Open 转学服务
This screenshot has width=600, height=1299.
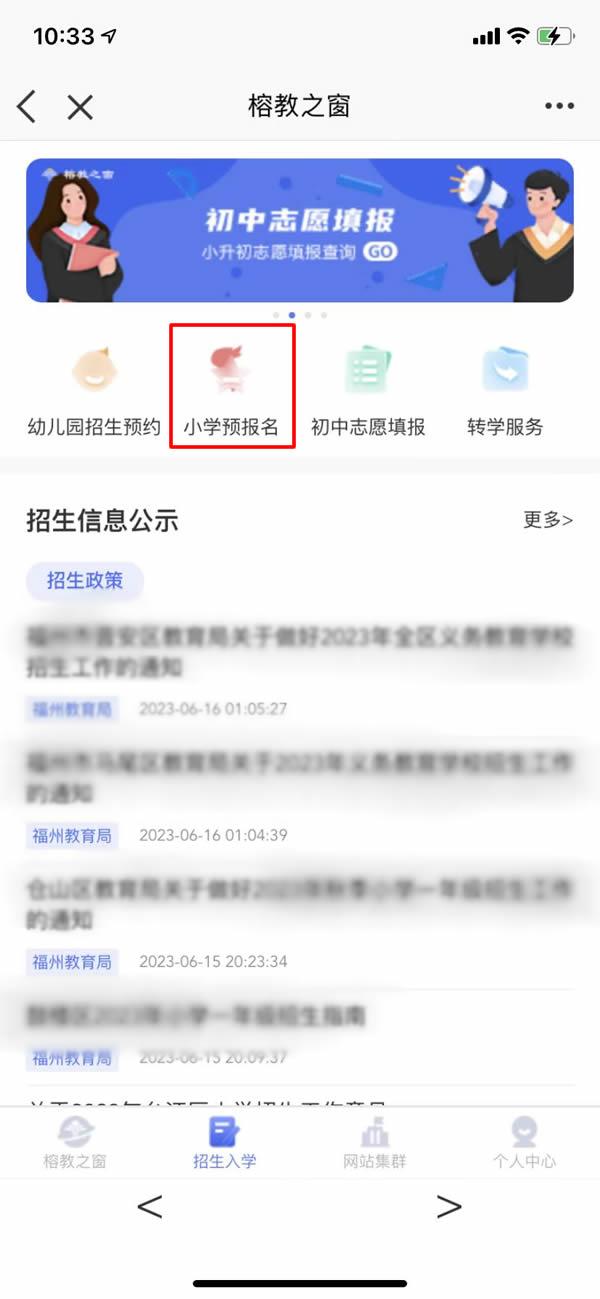tap(505, 390)
